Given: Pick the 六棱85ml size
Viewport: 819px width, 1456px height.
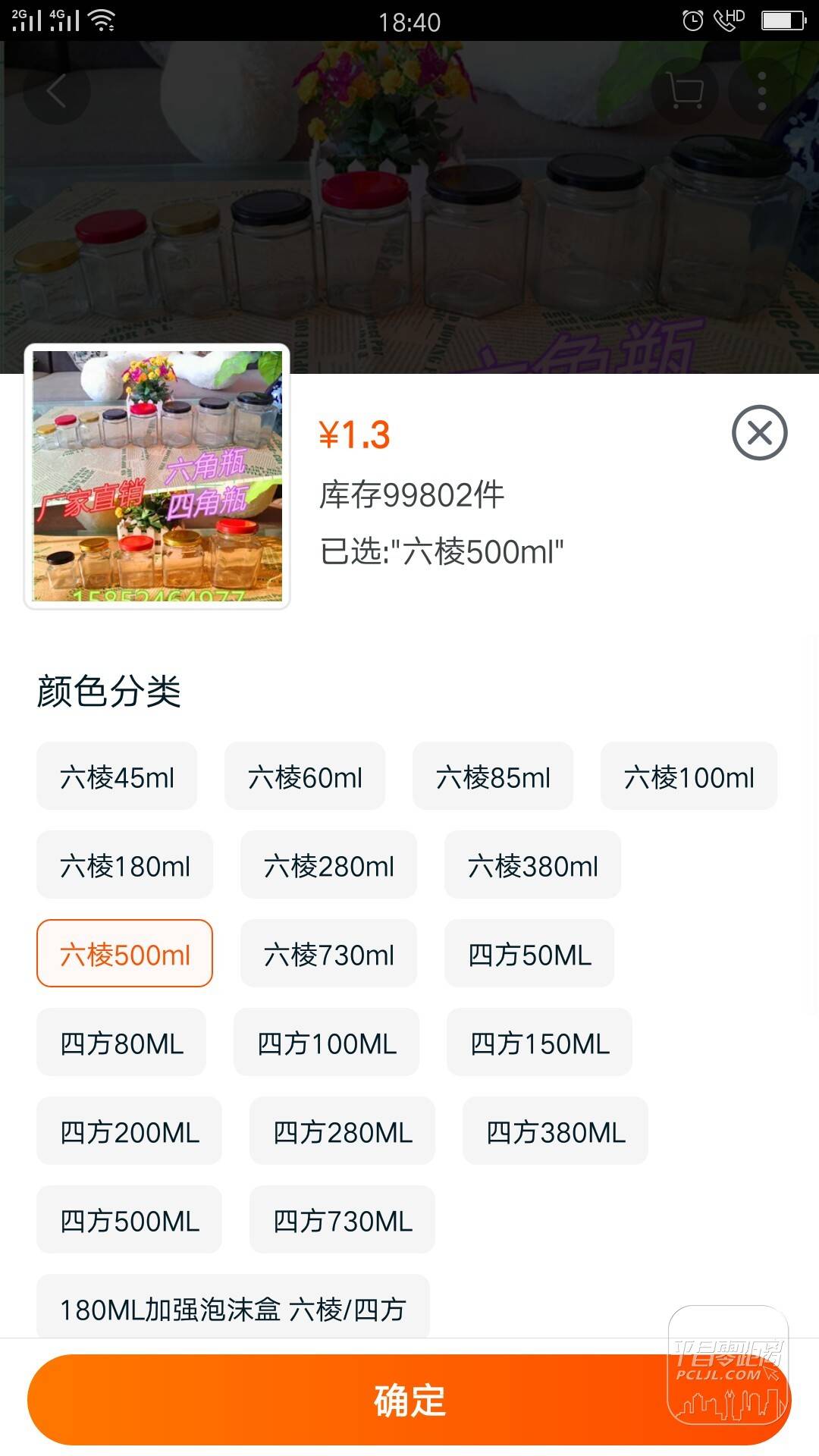Looking at the screenshot, I should pyautogui.click(x=493, y=777).
